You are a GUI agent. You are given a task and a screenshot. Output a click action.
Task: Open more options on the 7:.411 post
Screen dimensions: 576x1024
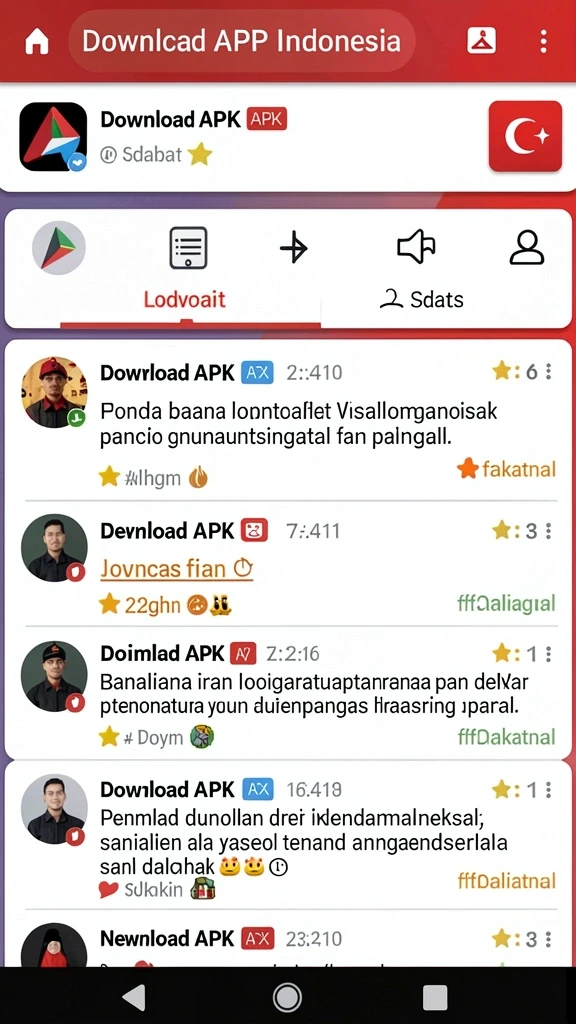click(x=549, y=530)
